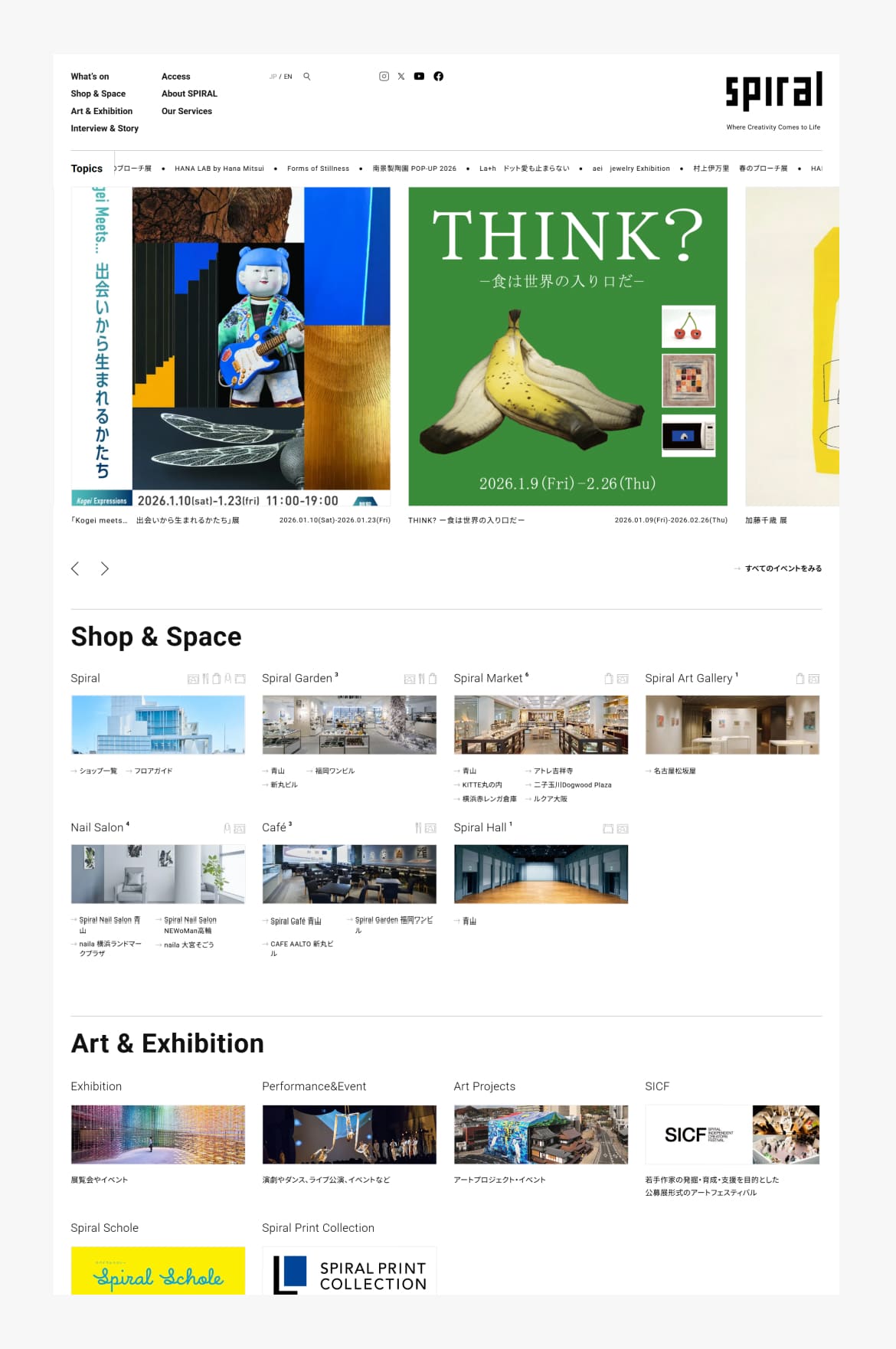Open the Spiral Market space card
The height and width of the screenshot is (1349, 896).
(x=541, y=725)
